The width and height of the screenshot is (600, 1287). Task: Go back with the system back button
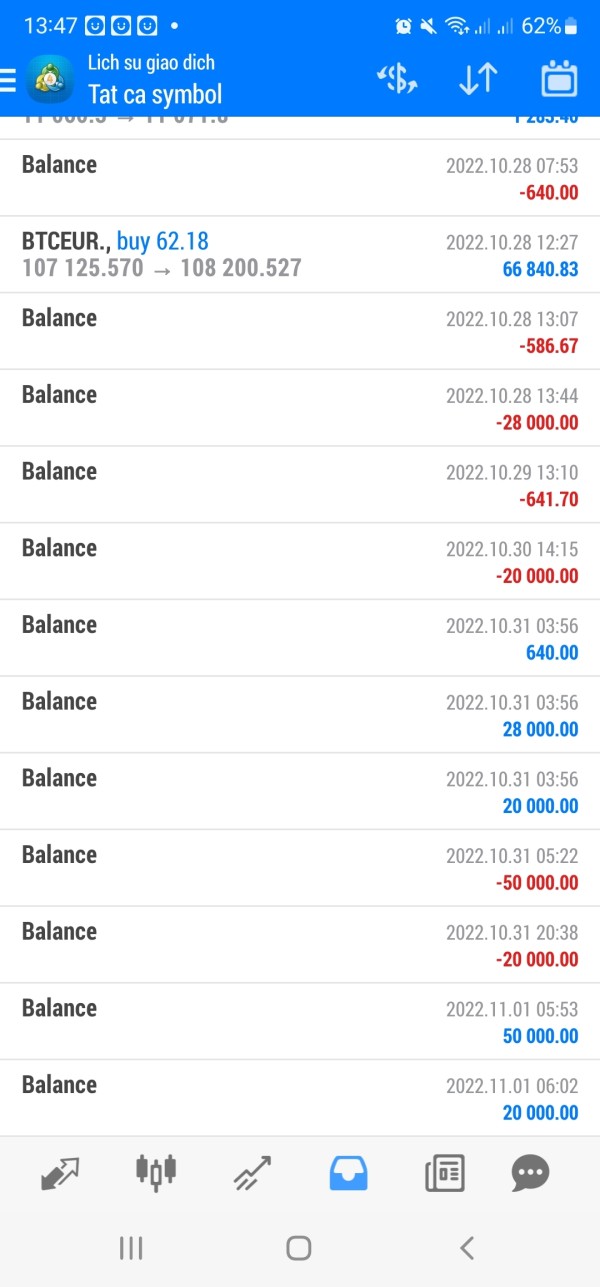click(x=466, y=1247)
